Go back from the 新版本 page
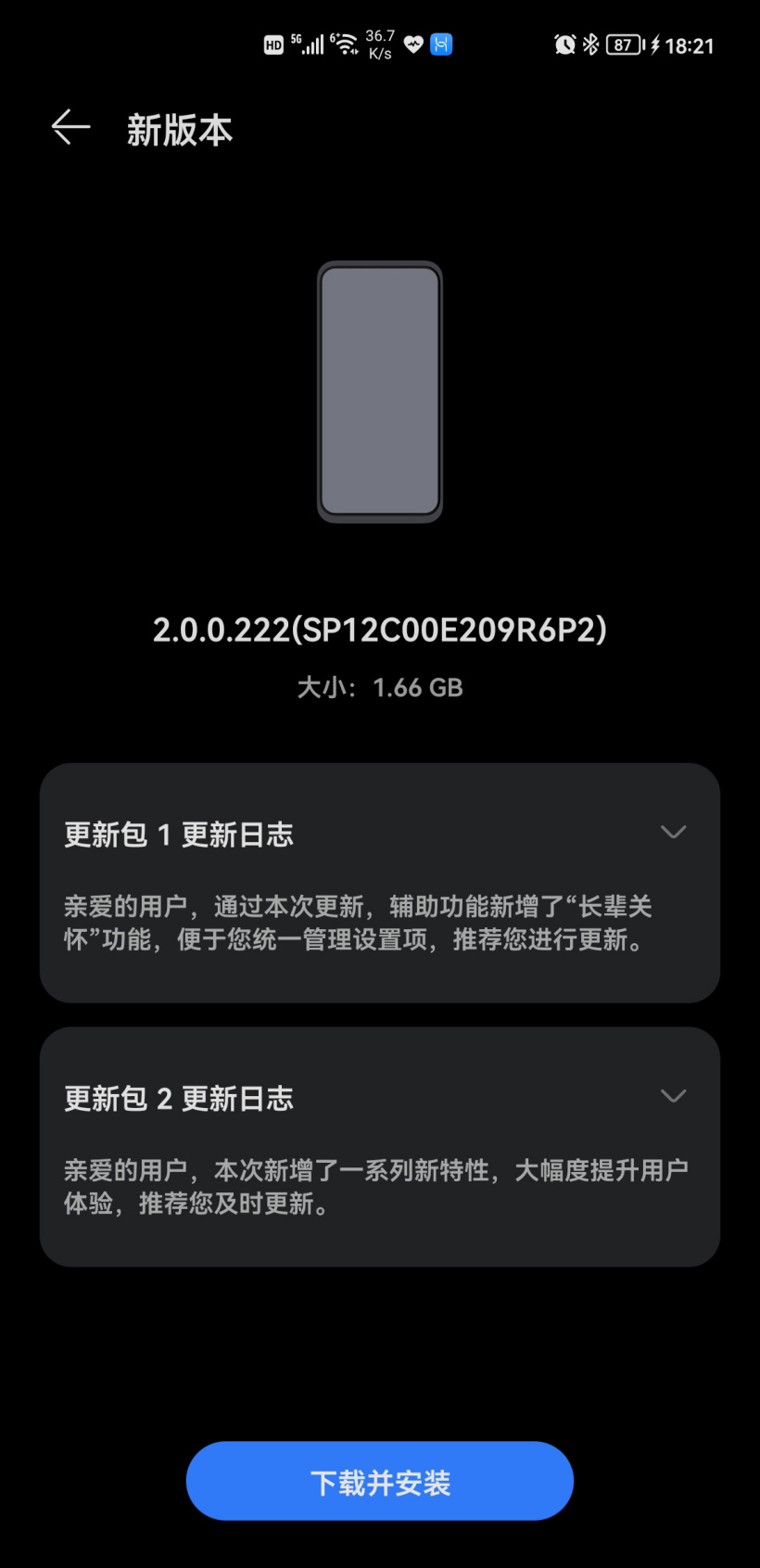The width and height of the screenshot is (760, 1568). 70,128
